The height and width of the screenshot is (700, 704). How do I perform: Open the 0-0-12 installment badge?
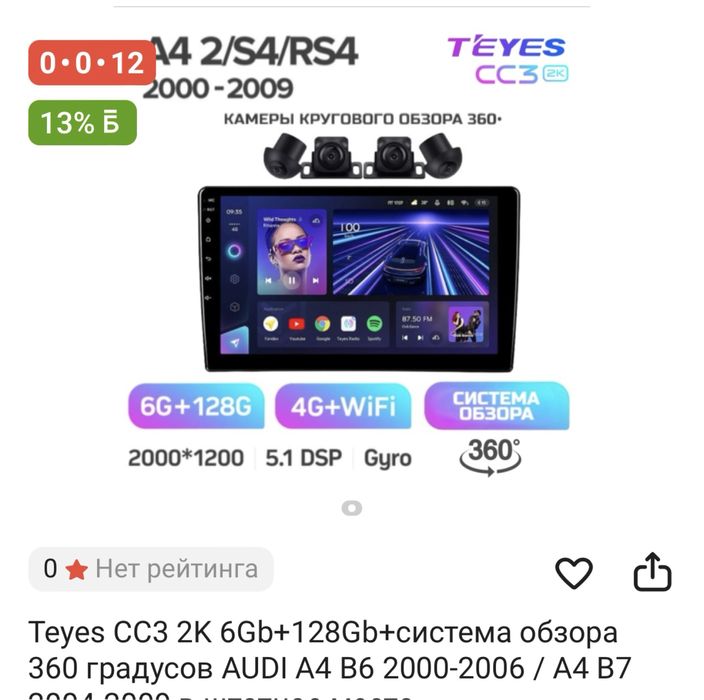(91, 63)
